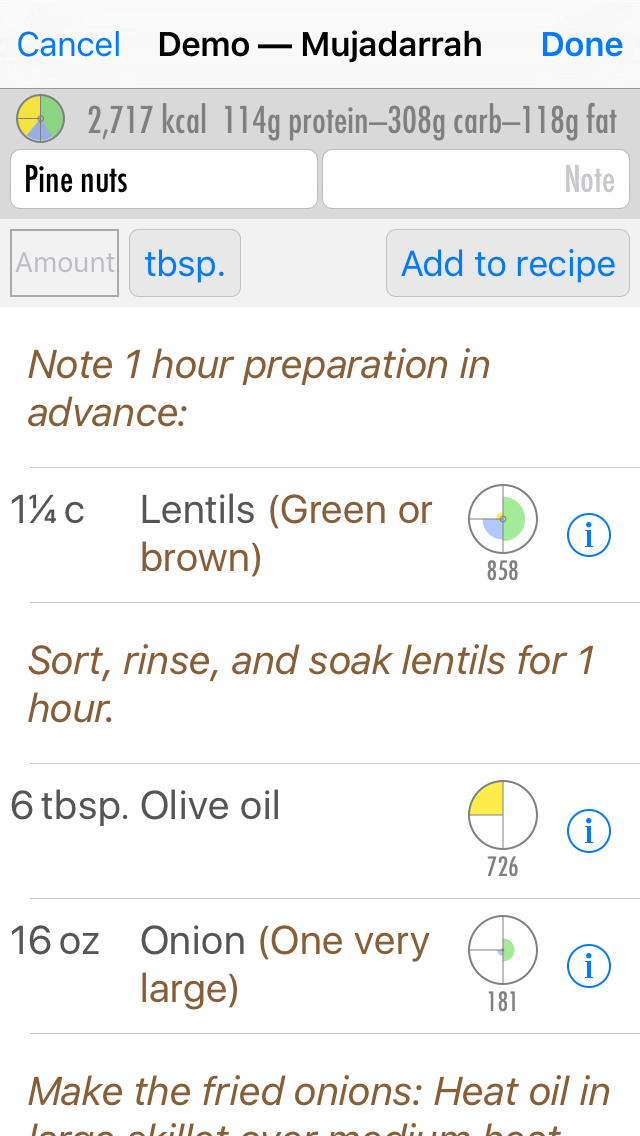Enter a note in the Note field

(x=476, y=179)
